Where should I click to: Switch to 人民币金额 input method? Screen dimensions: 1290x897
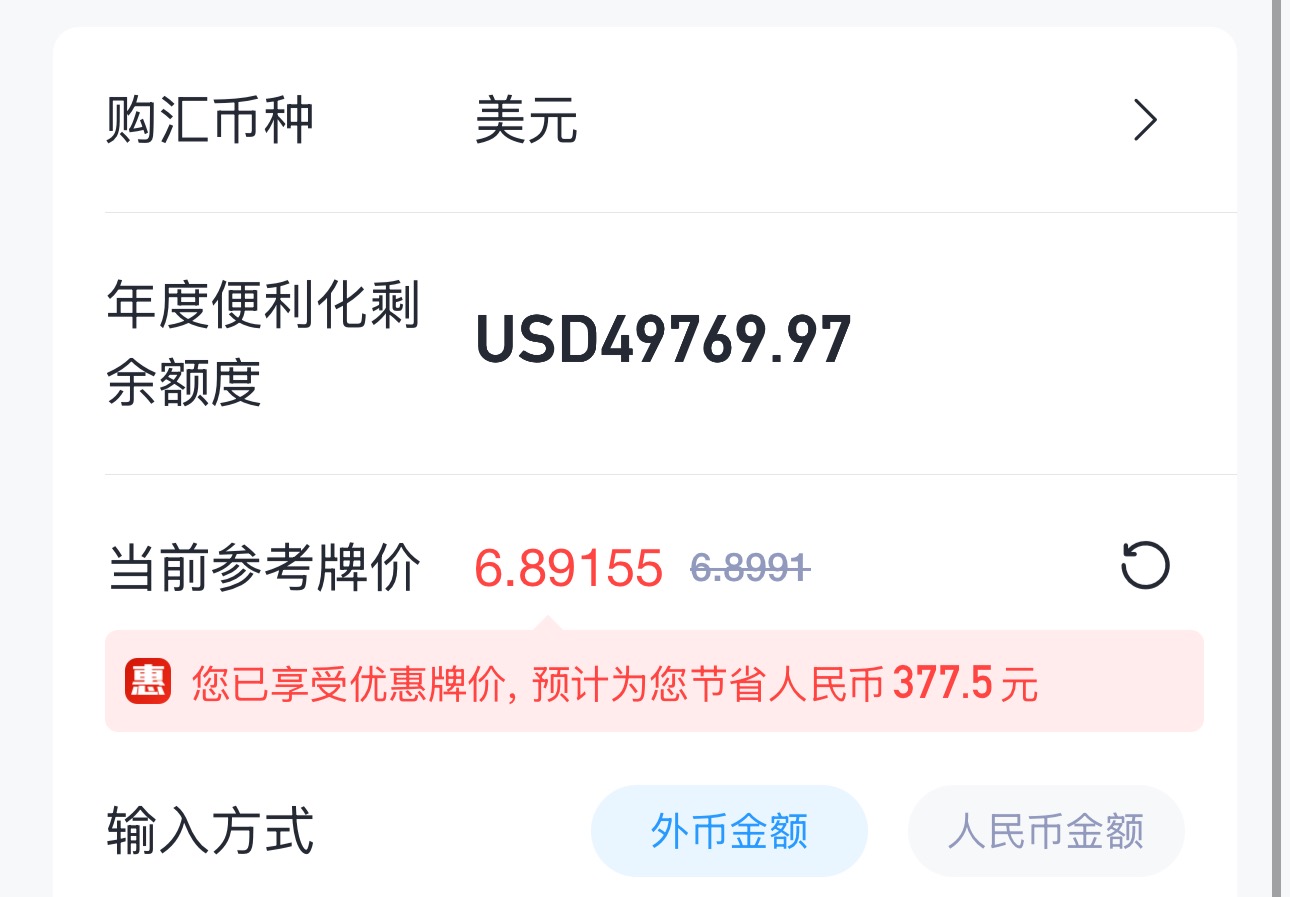pos(1045,831)
